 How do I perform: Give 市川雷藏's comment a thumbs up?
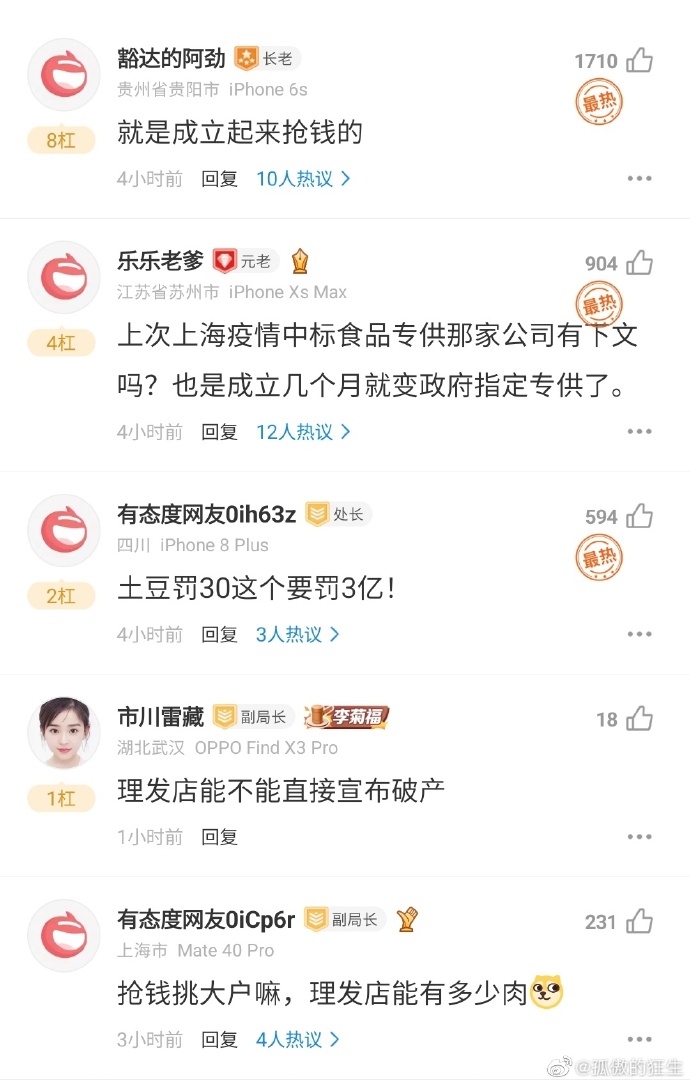[639, 719]
